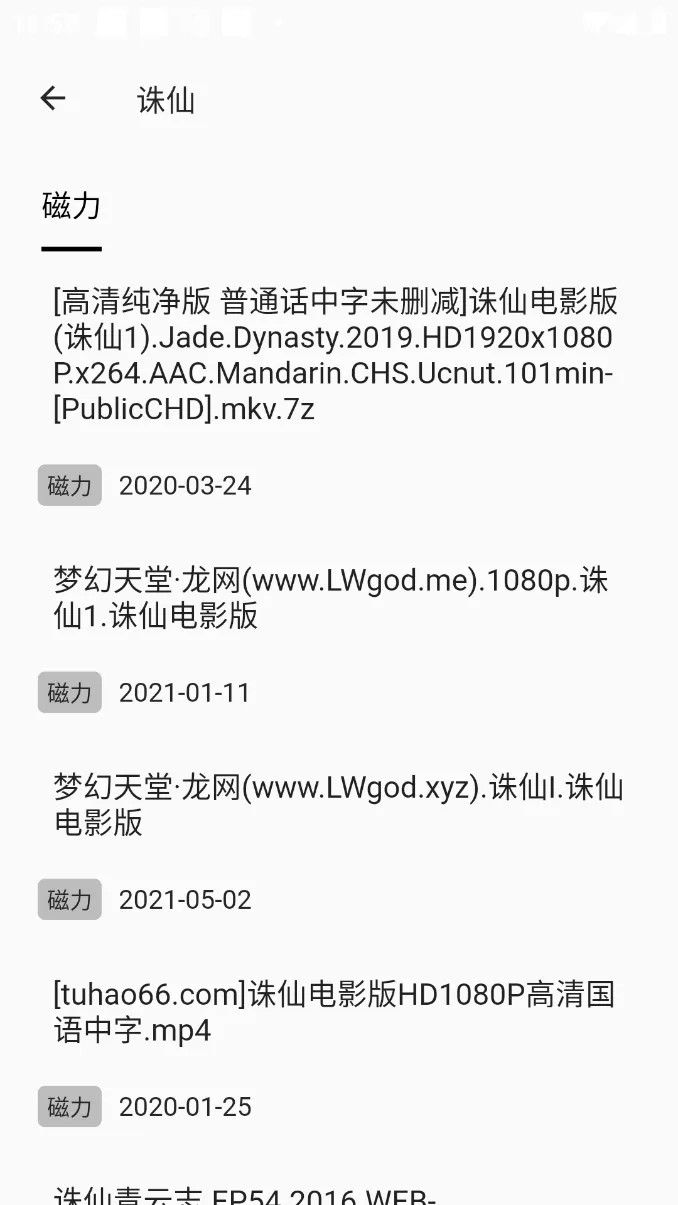Go back using the arrow icon
Image resolution: width=678 pixels, height=1205 pixels.
(x=53, y=98)
